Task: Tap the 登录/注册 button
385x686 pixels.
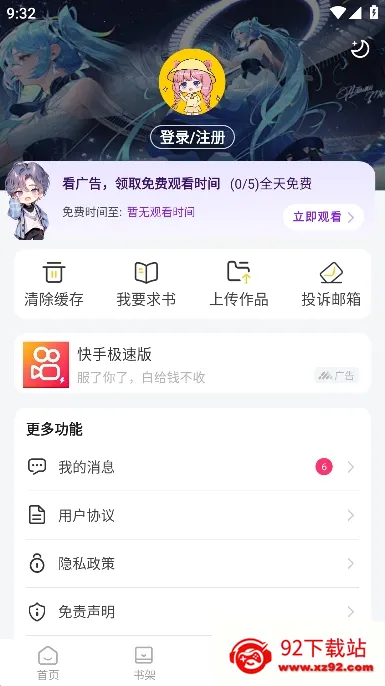Action: (x=192, y=137)
